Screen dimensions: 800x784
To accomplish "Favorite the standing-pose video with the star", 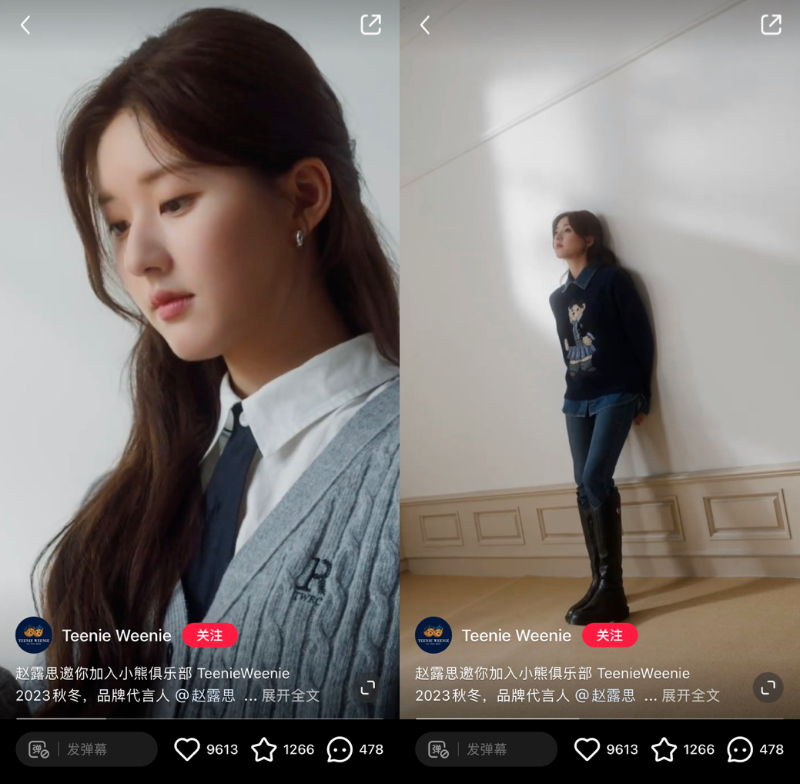I will coord(664,749).
